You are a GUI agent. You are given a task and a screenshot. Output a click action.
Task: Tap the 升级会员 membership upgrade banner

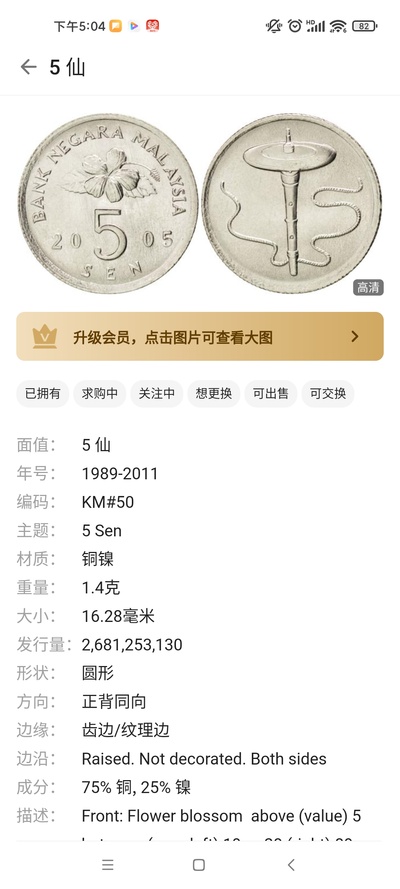(x=199, y=336)
